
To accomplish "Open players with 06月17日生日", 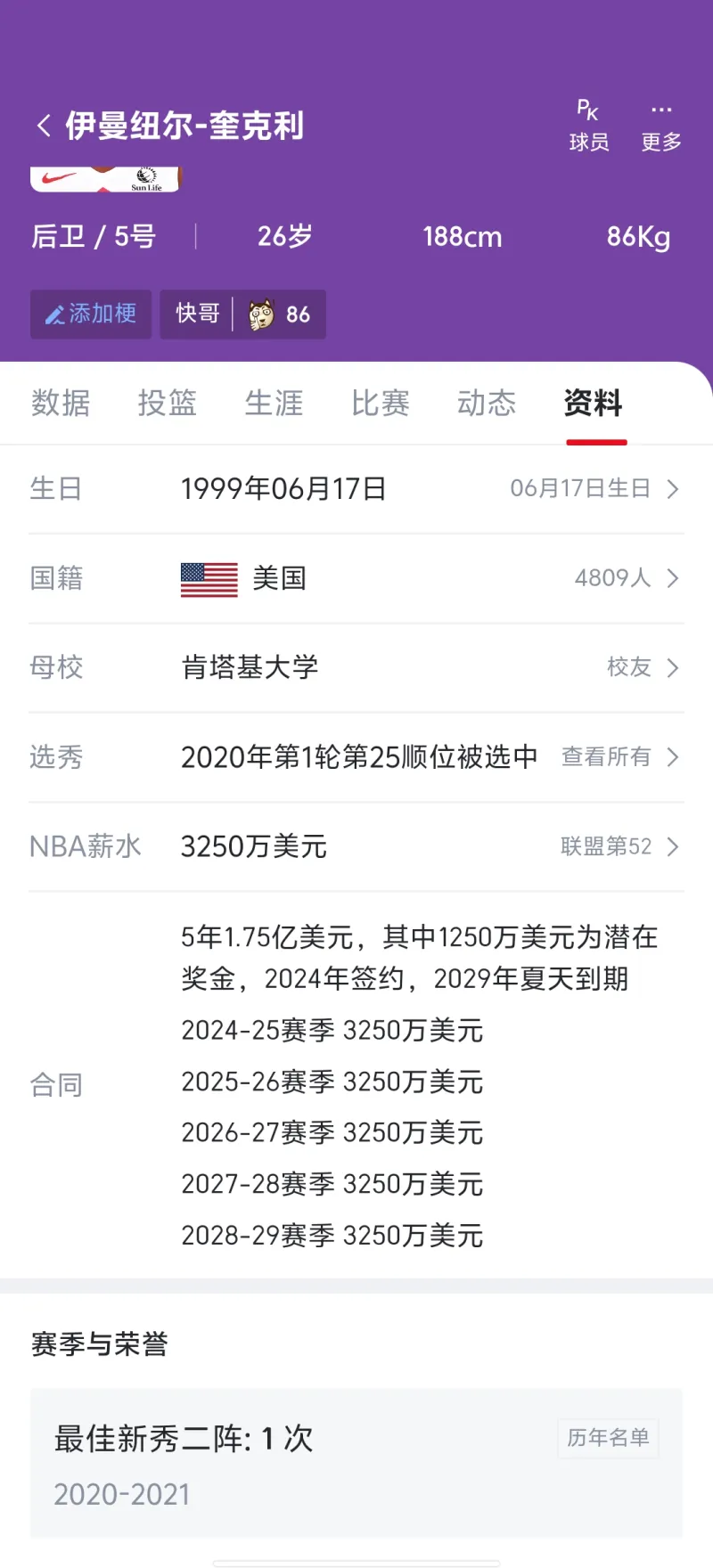I will (594, 489).
